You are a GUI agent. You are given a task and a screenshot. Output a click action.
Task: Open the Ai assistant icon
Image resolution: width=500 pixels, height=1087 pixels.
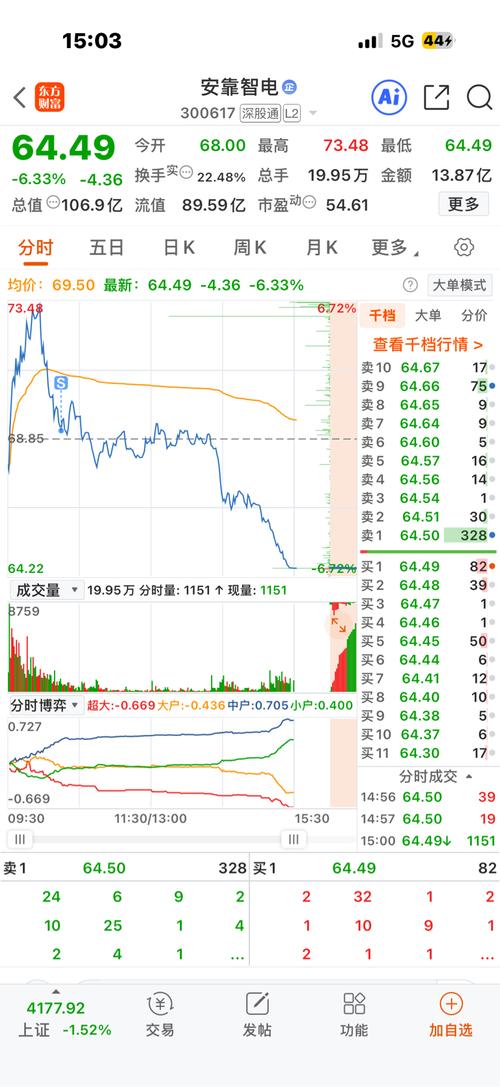point(389,97)
